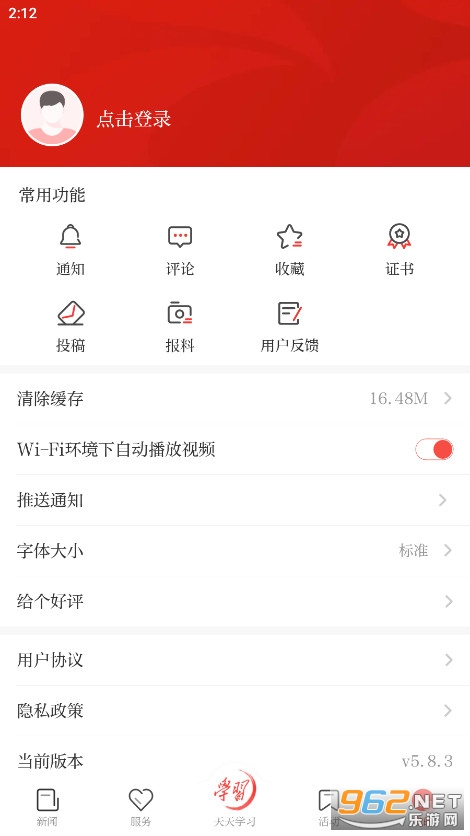This screenshot has height=836, width=470.
Task: Open 用户反馈 feedback
Action: click(289, 327)
